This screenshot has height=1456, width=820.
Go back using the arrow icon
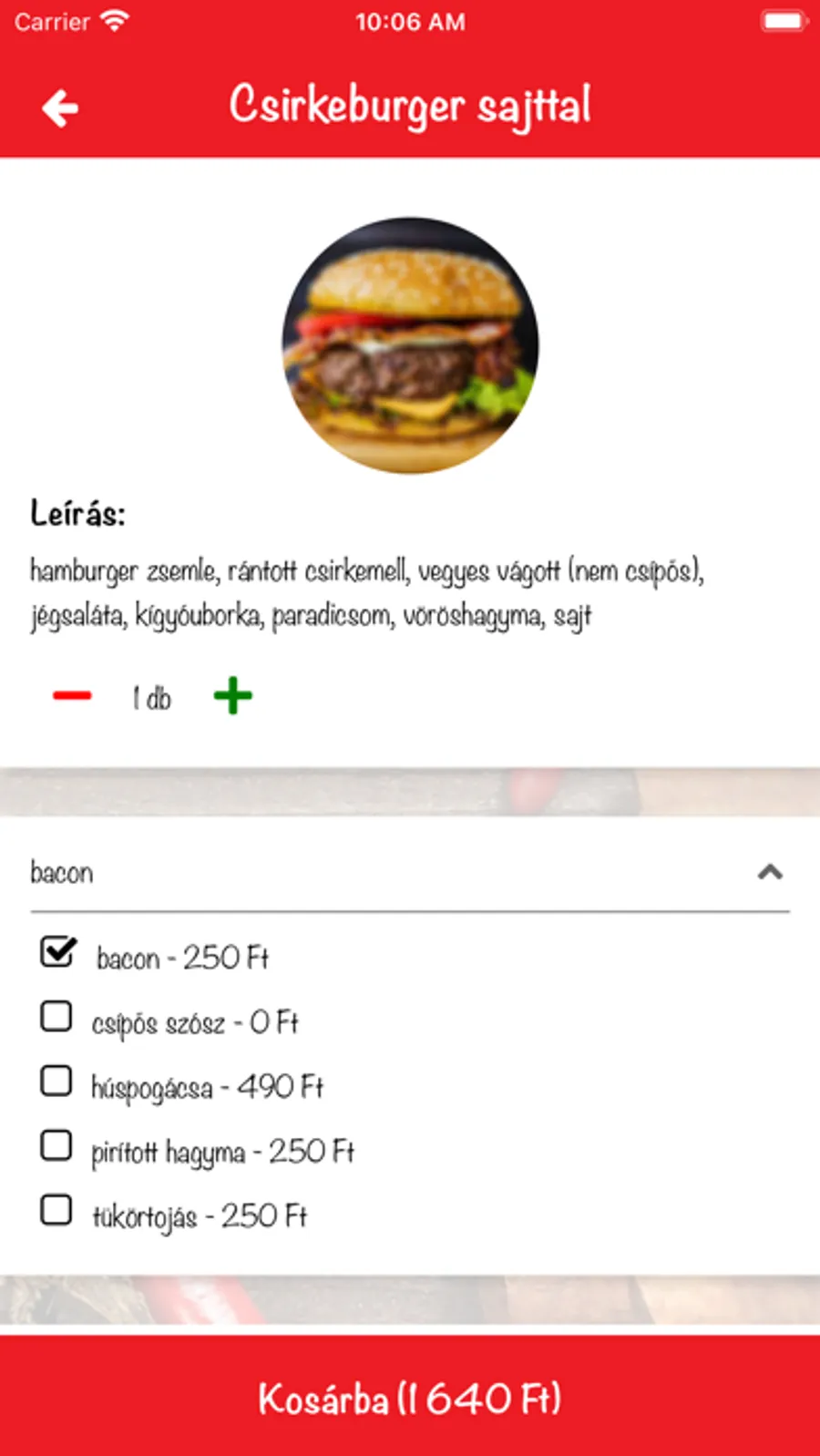tap(60, 108)
